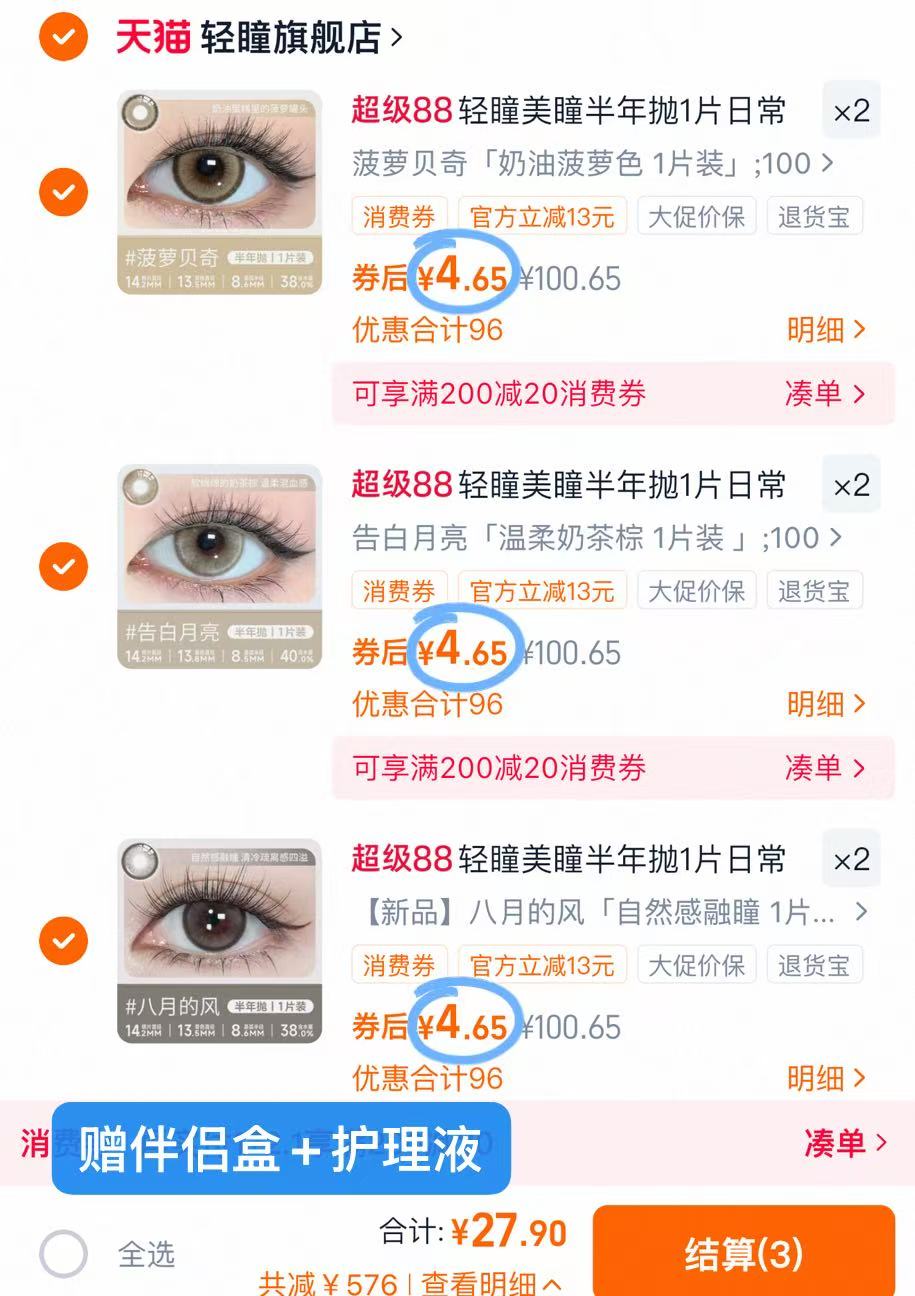Click the 退货宝 badge on 八月的风 item
This screenshot has height=1296, width=915.
click(814, 964)
